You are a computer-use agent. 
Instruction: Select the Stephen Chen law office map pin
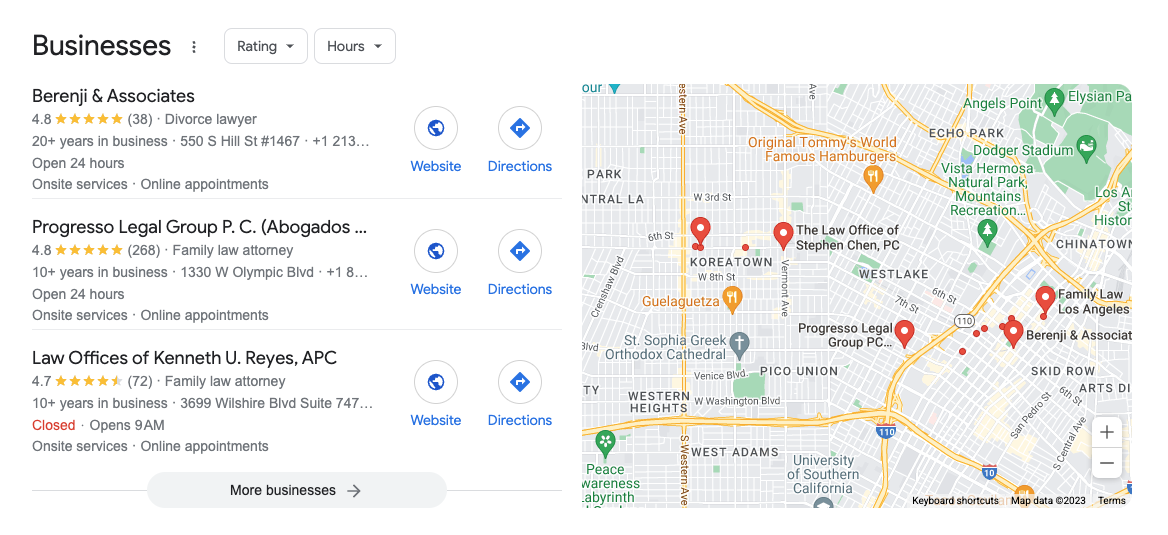(x=783, y=234)
